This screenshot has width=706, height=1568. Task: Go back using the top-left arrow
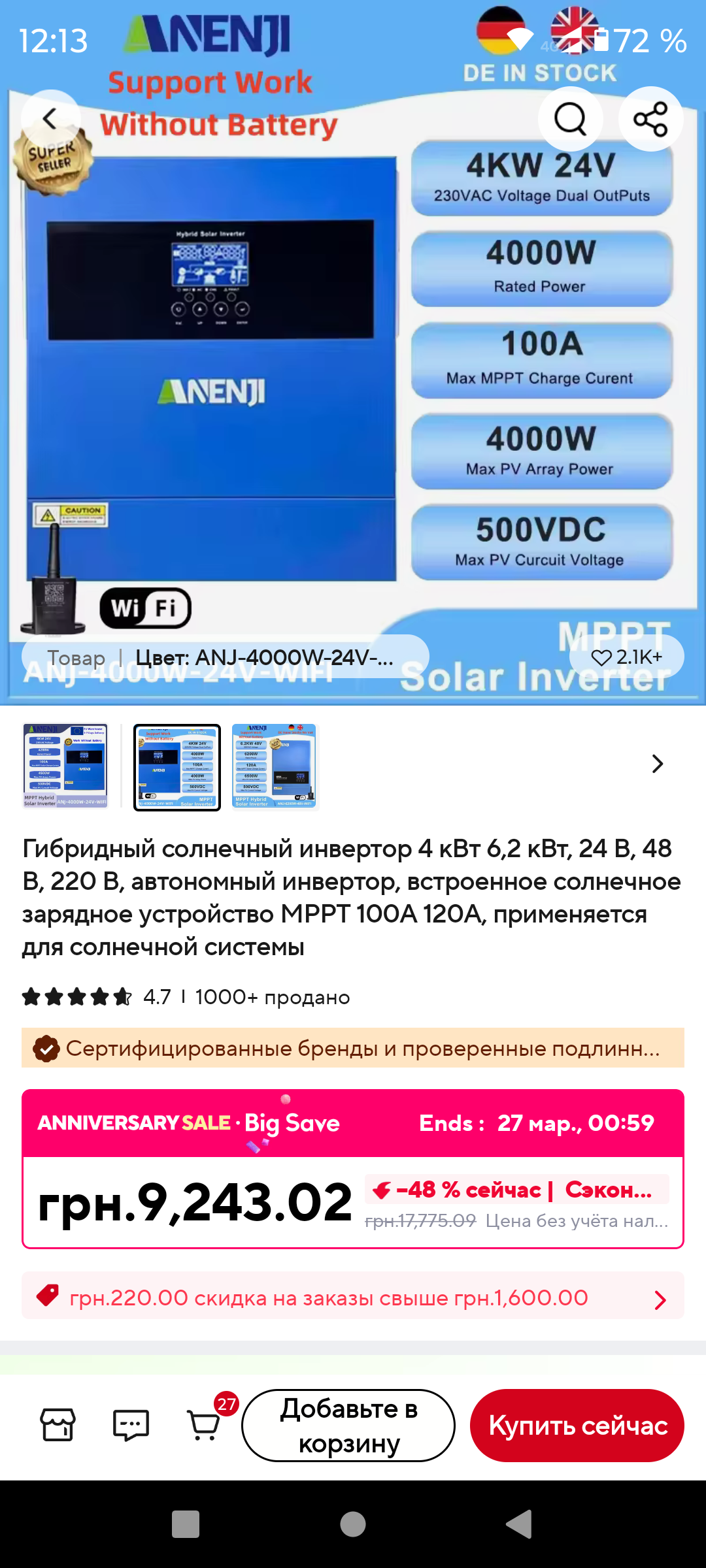[50, 119]
